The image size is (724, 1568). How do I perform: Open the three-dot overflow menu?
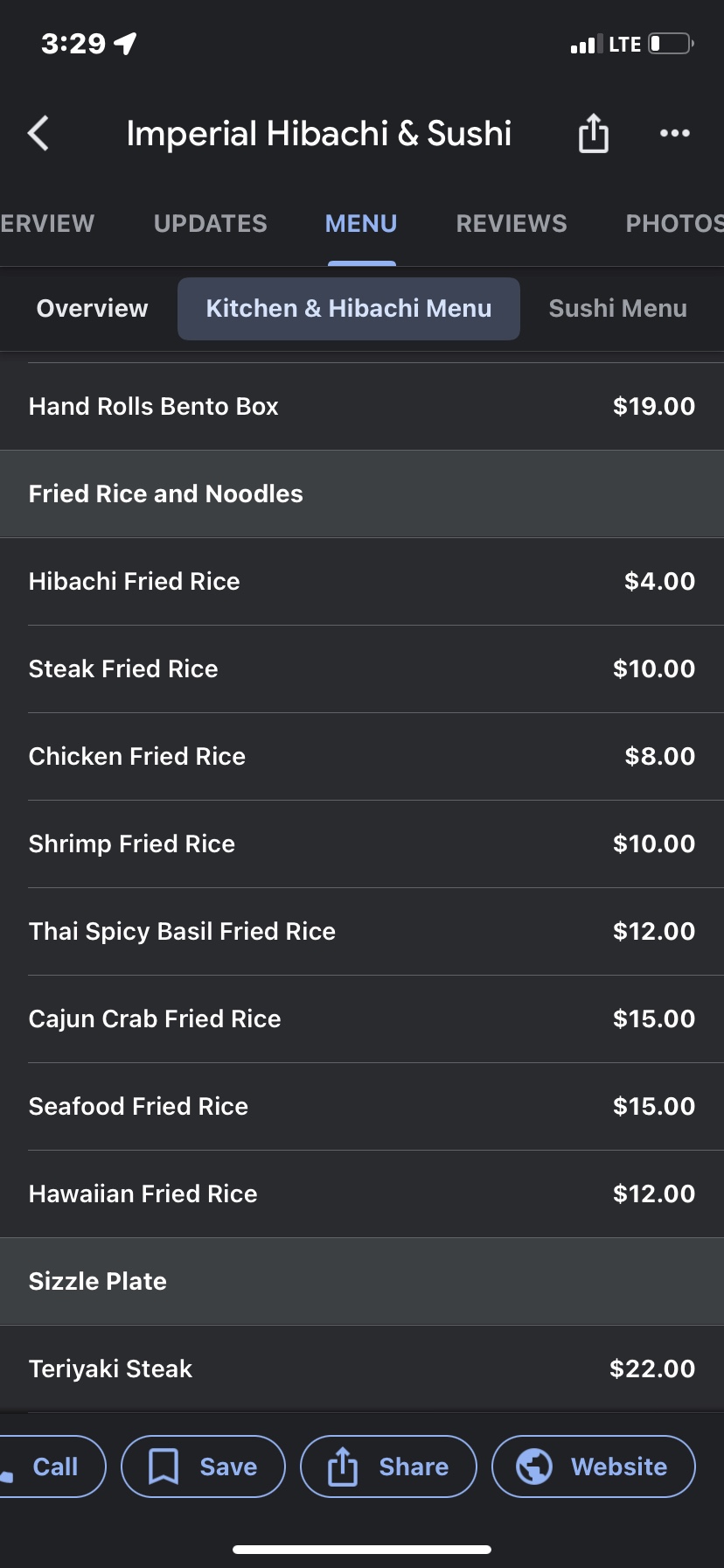[x=674, y=134]
